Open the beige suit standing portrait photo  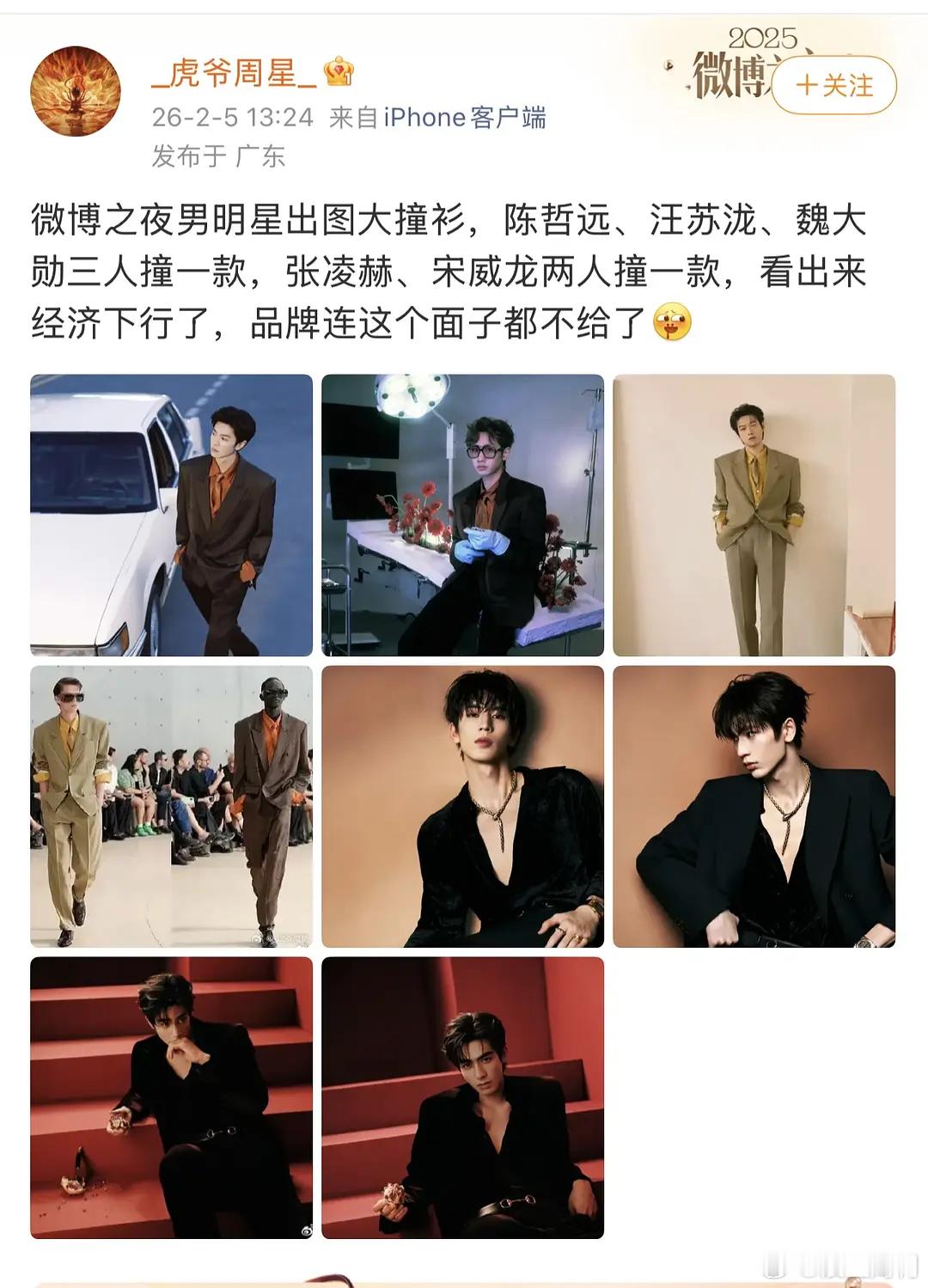[x=756, y=515]
